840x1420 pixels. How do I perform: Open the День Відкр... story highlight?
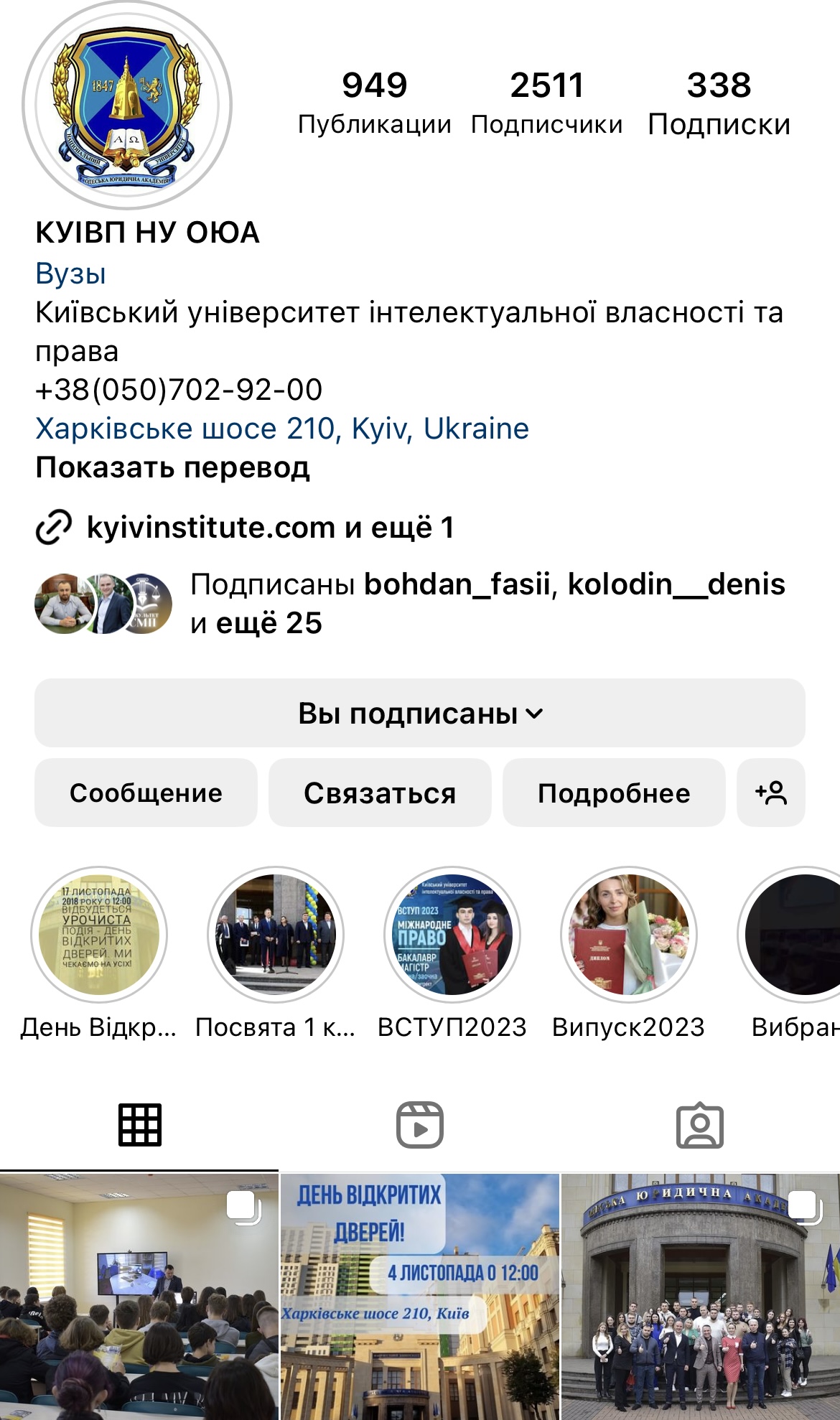click(x=99, y=934)
